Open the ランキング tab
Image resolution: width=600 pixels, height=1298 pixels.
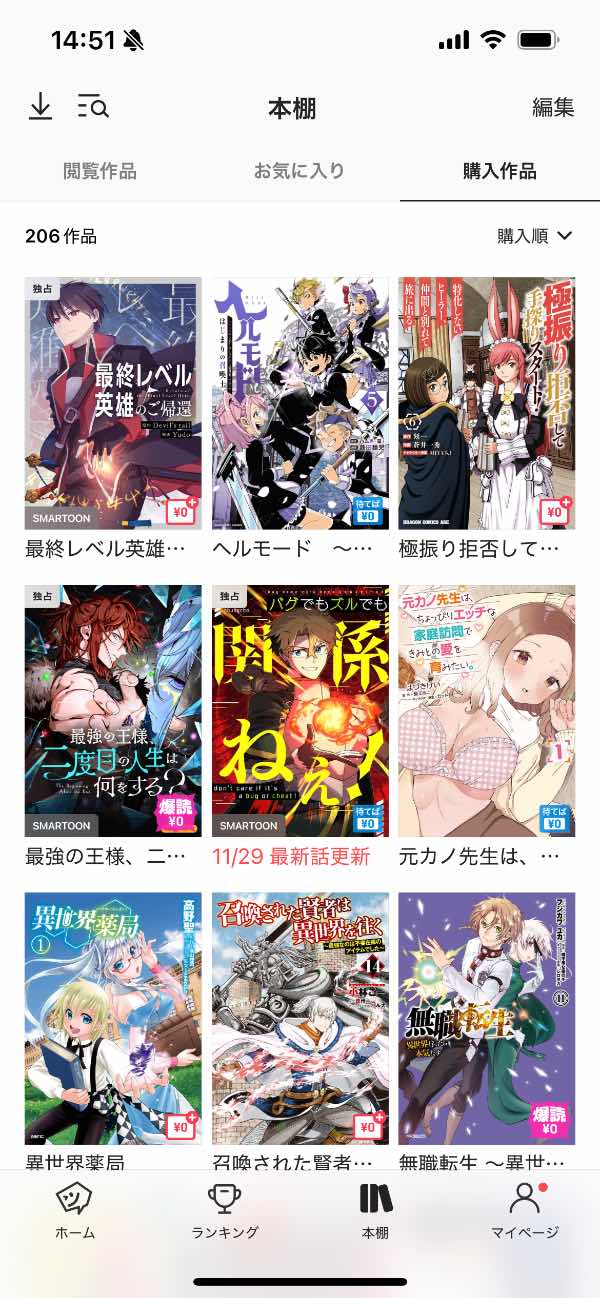click(225, 1210)
